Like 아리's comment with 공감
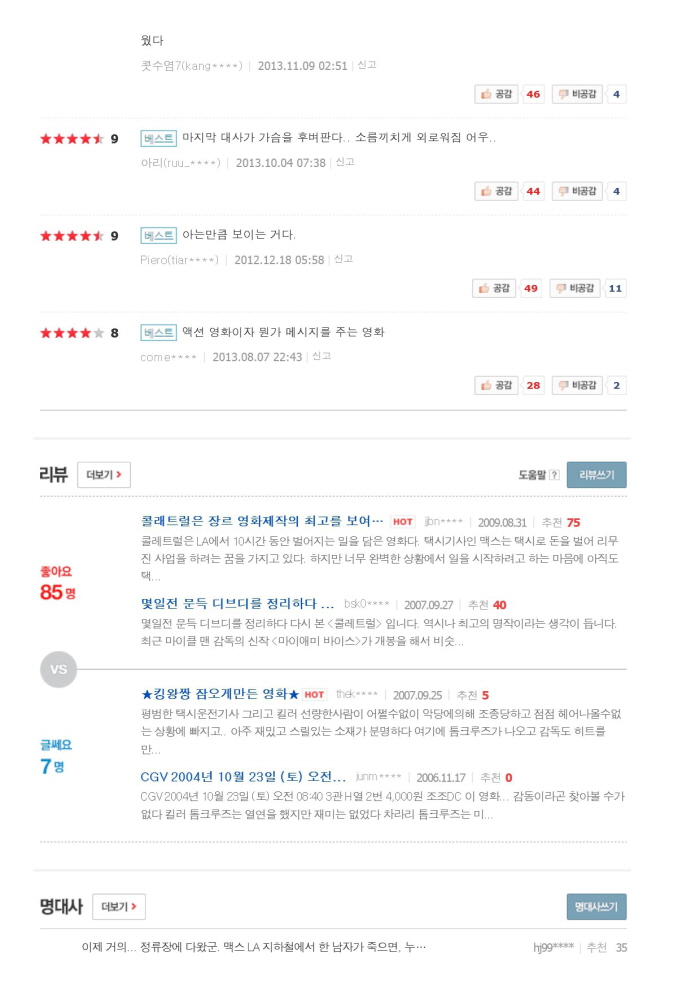The width and height of the screenshot is (700, 989). (497, 191)
